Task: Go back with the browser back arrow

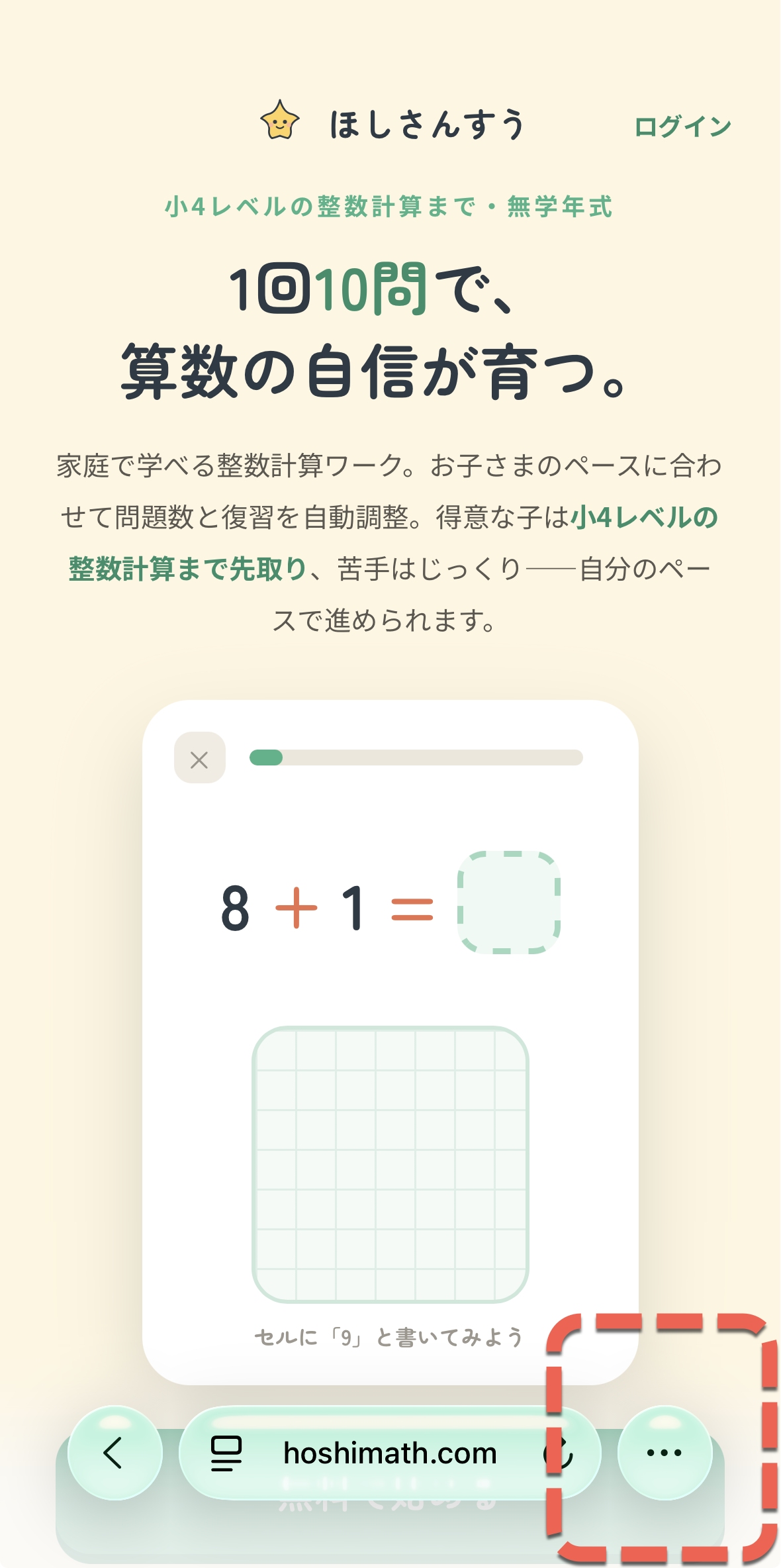Action: pos(115,1453)
